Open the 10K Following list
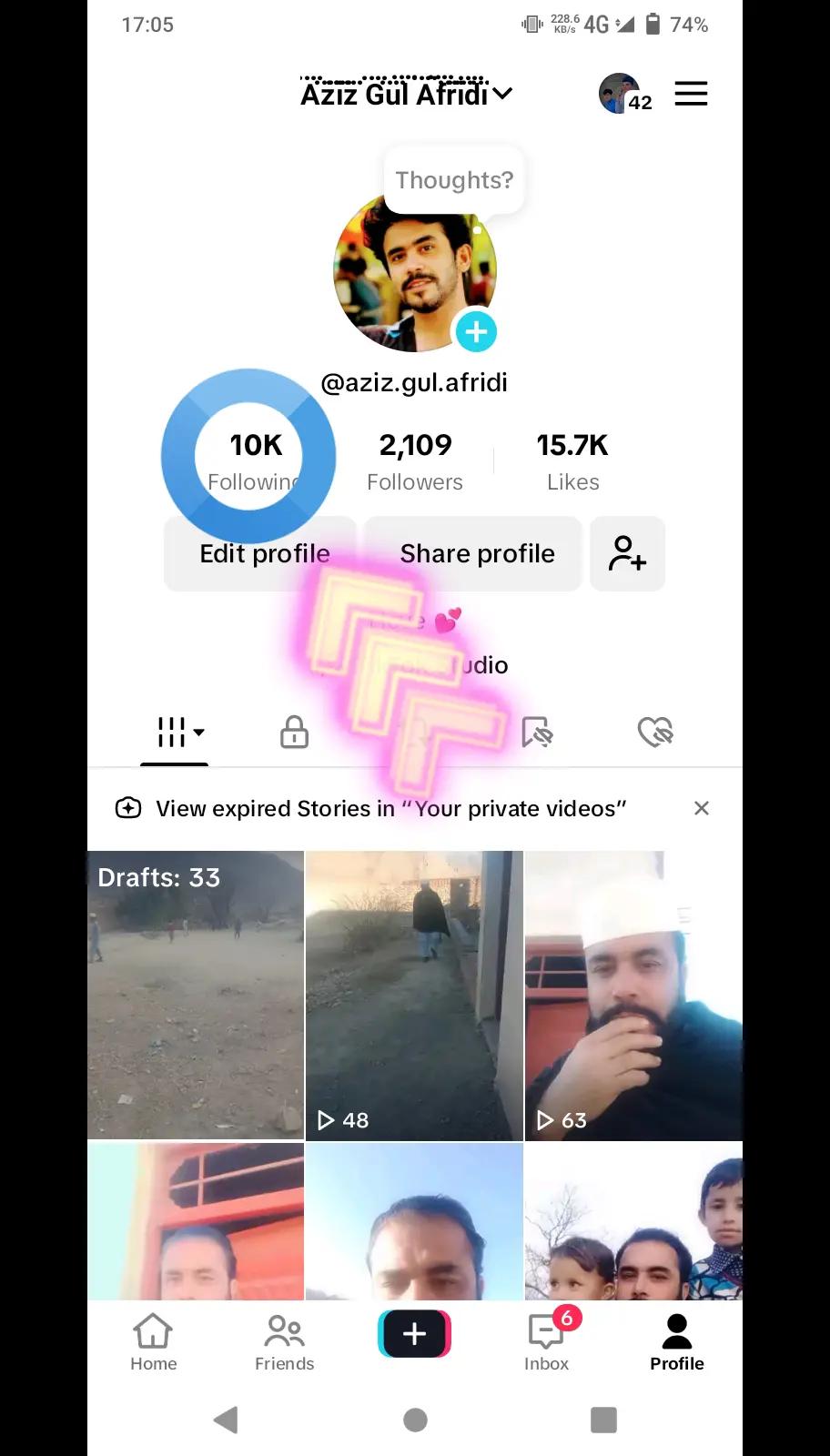 [x=255, y=460]
